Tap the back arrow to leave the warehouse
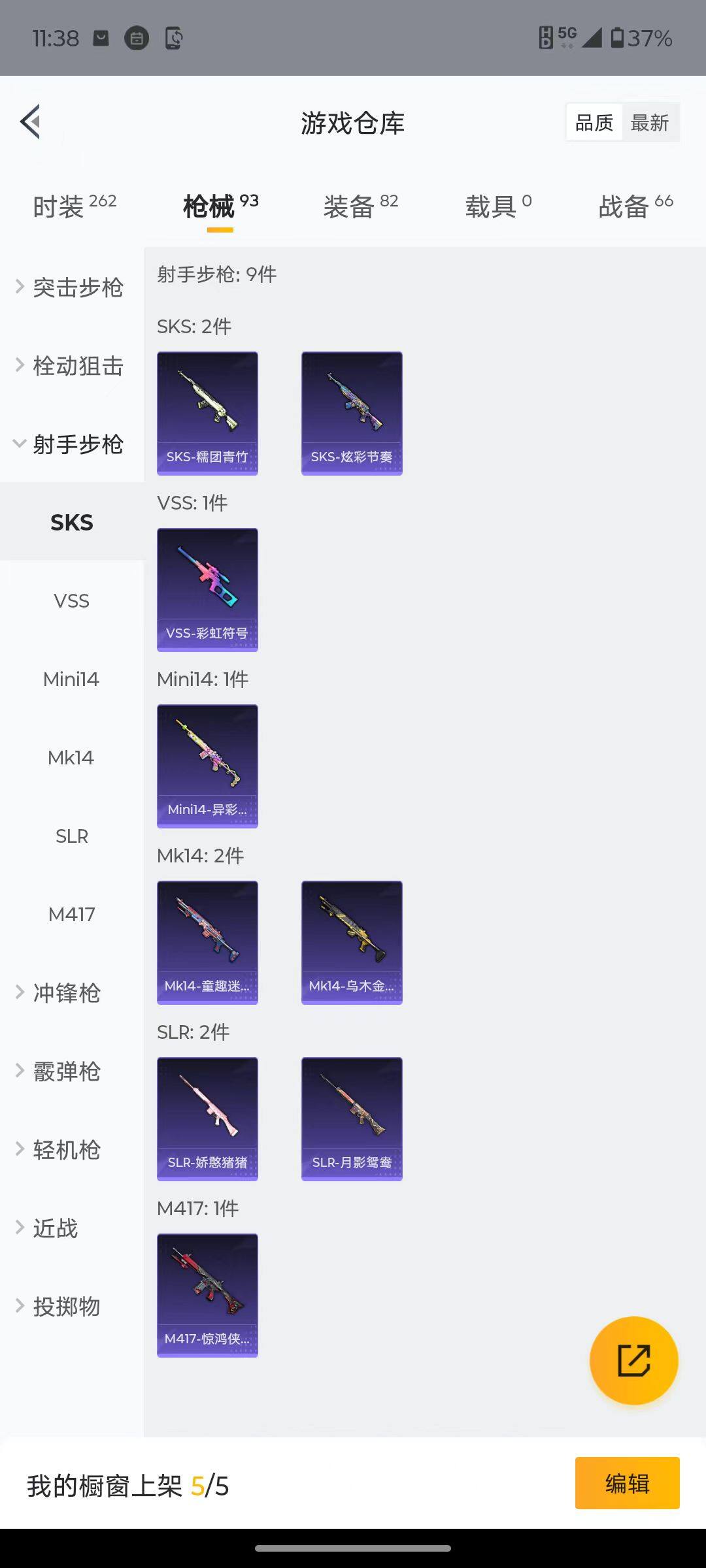This screenshot has width=706, height=1568. pyautogui.click(x=29, y=122)
